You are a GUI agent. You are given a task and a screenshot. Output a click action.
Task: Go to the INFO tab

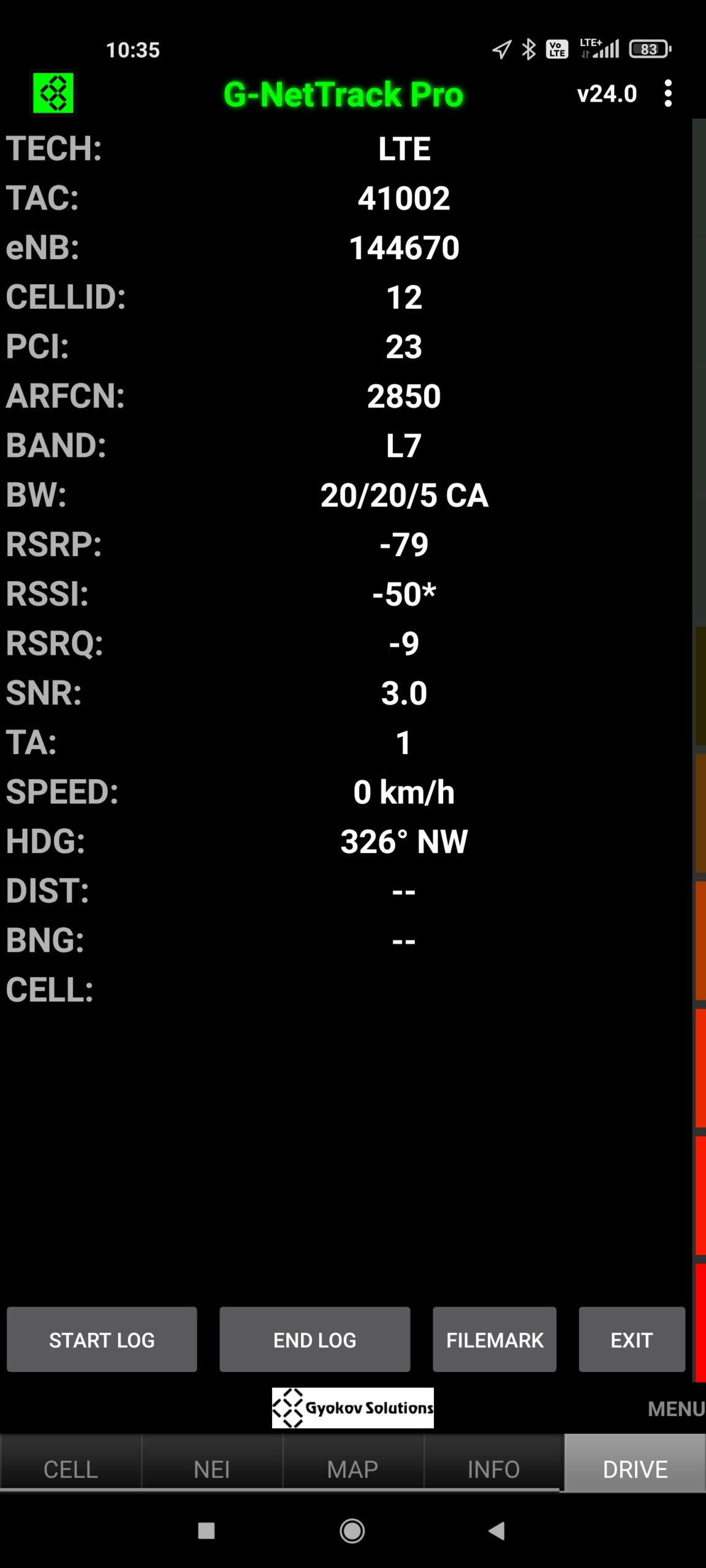[493, 1469]
